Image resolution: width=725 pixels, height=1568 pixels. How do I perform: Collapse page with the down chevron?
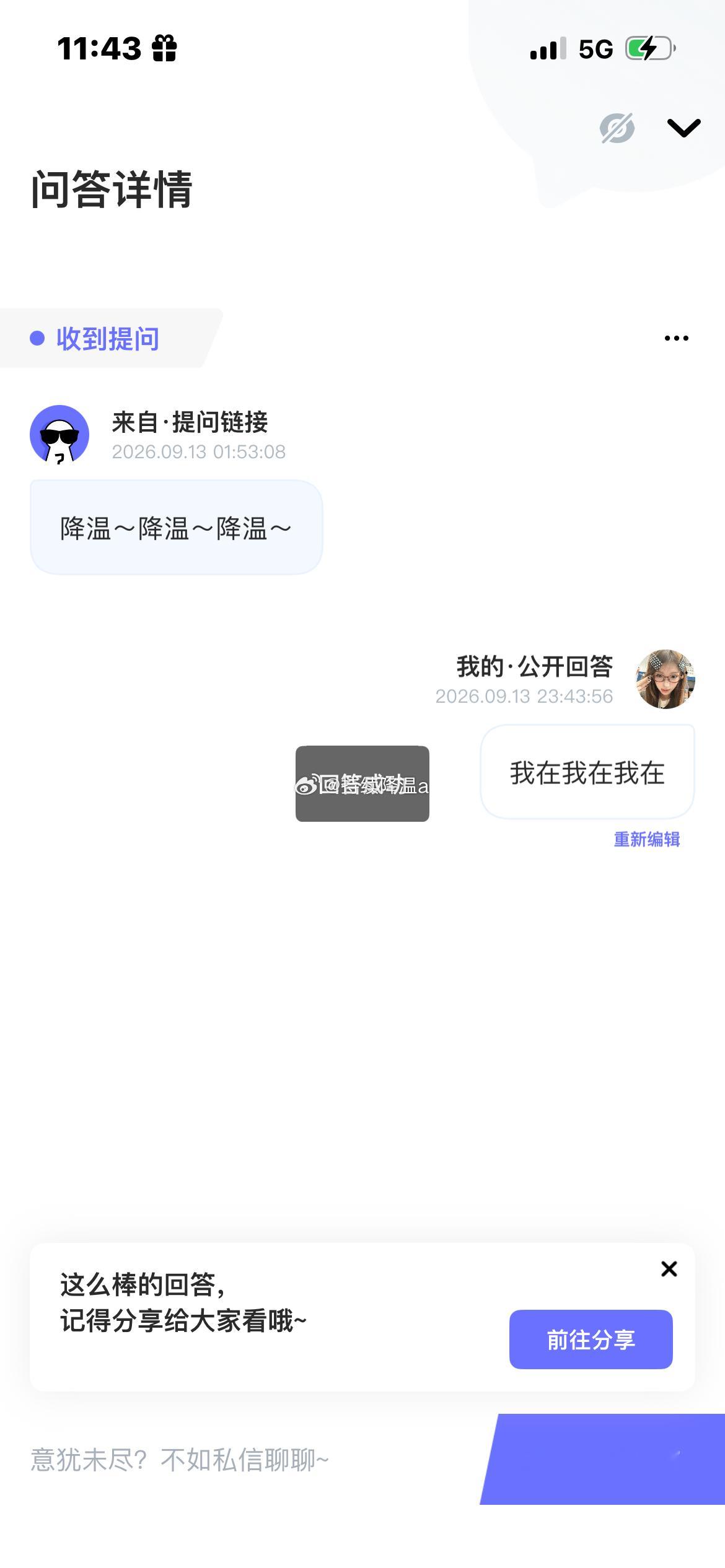coord(683,128)
